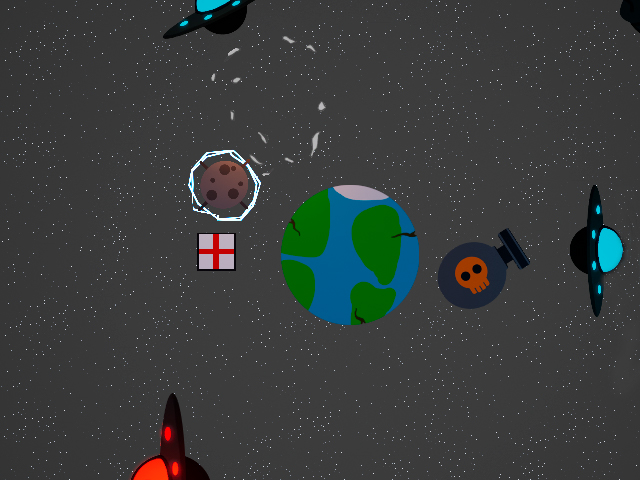Viewport: 640px width, 480px height.
Task: Hit the cyan UFO at the top
Action: pos(217,12)
